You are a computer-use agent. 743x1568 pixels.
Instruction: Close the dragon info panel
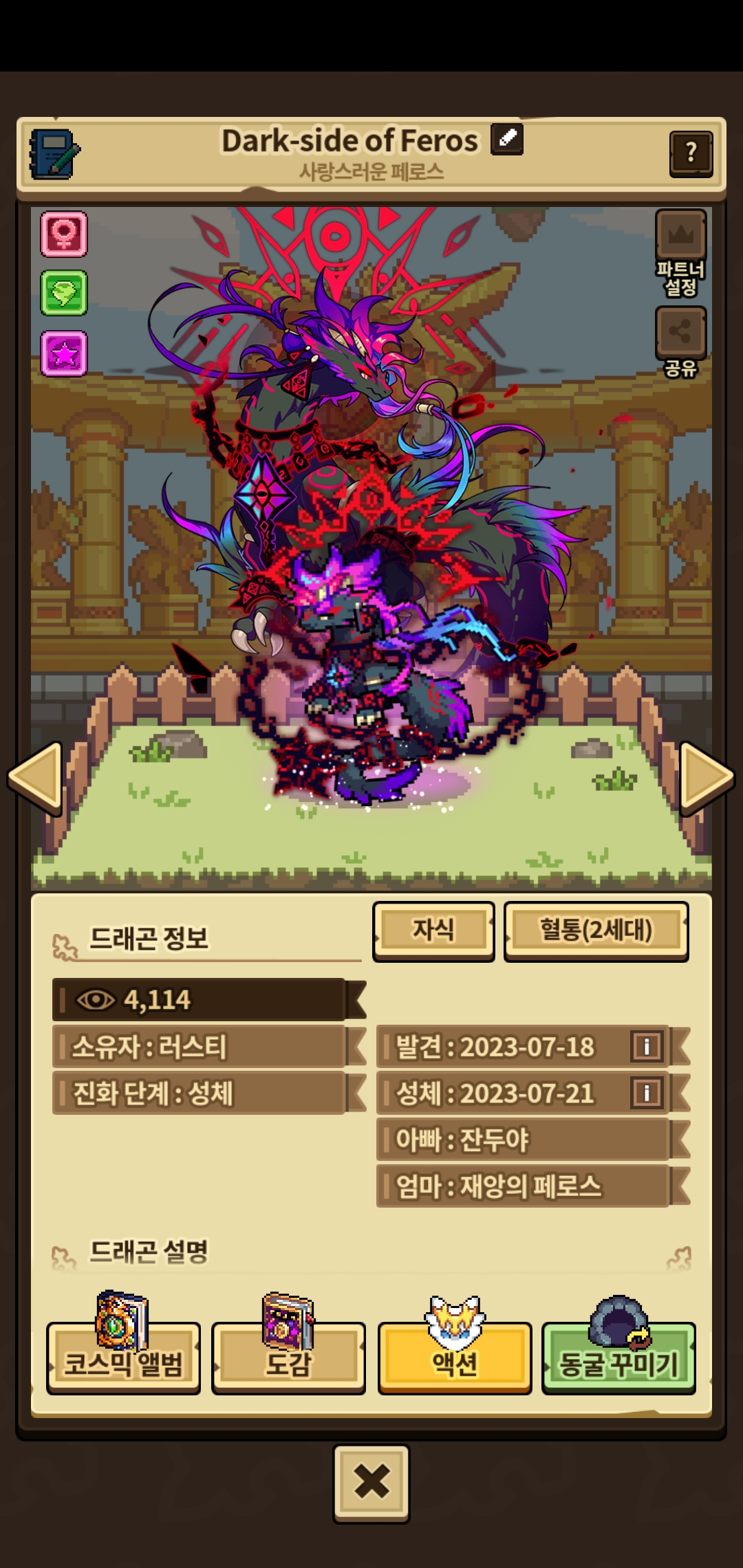coord(371,1483)
